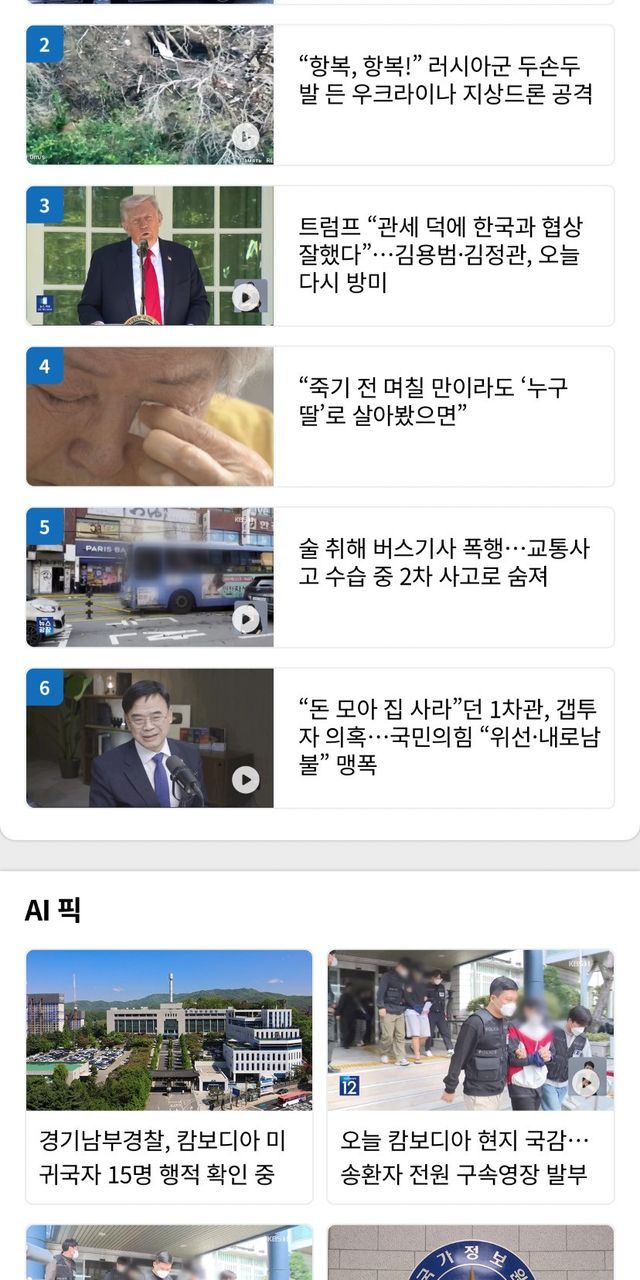Open the Ukraine ground drone surrender story

[x=445, y=81]
